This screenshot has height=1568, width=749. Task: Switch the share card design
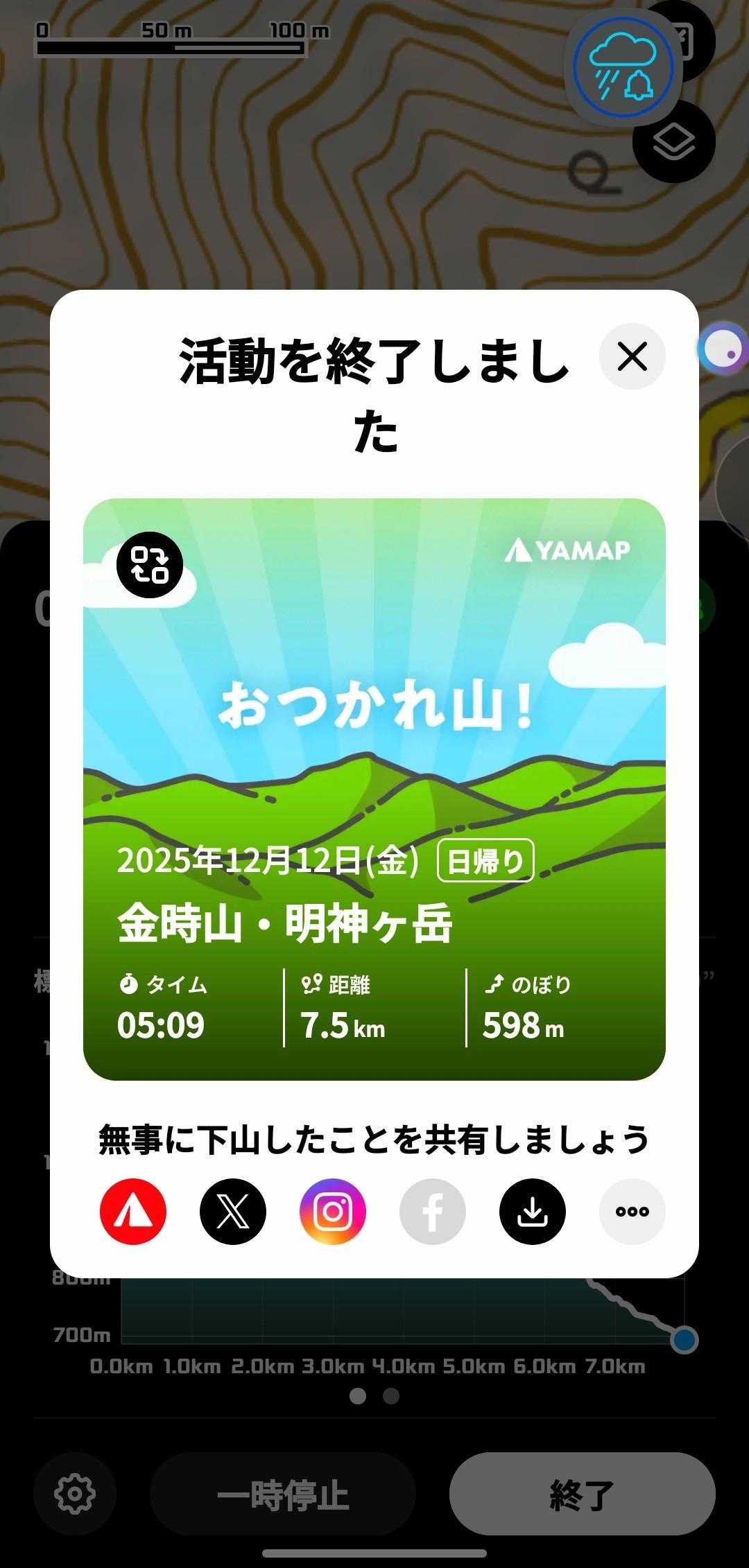(150, 564)
